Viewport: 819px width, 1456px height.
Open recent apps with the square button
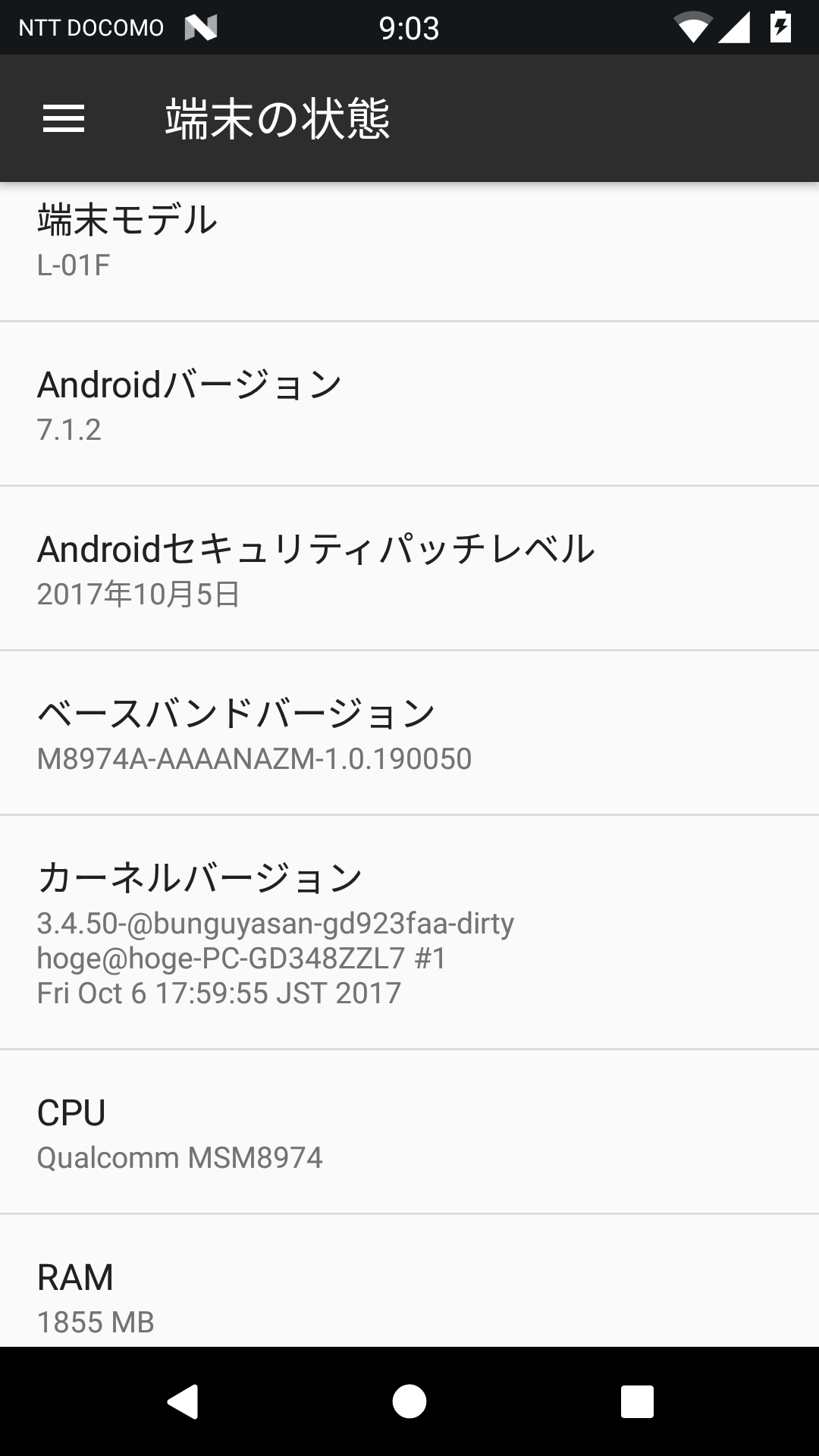pos(637,1401)
